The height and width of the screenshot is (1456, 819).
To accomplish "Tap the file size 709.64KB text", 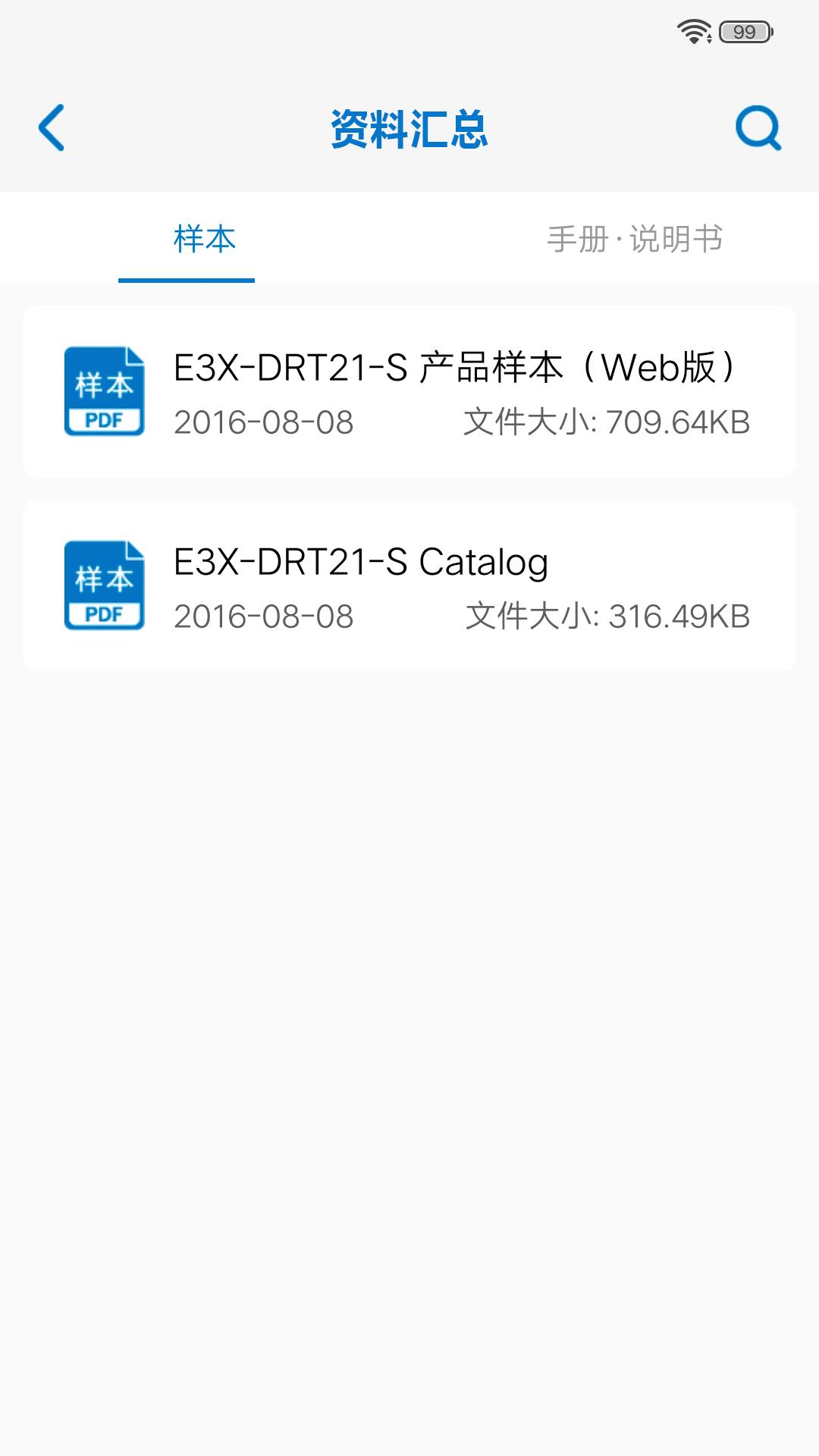I will (607, 424).
